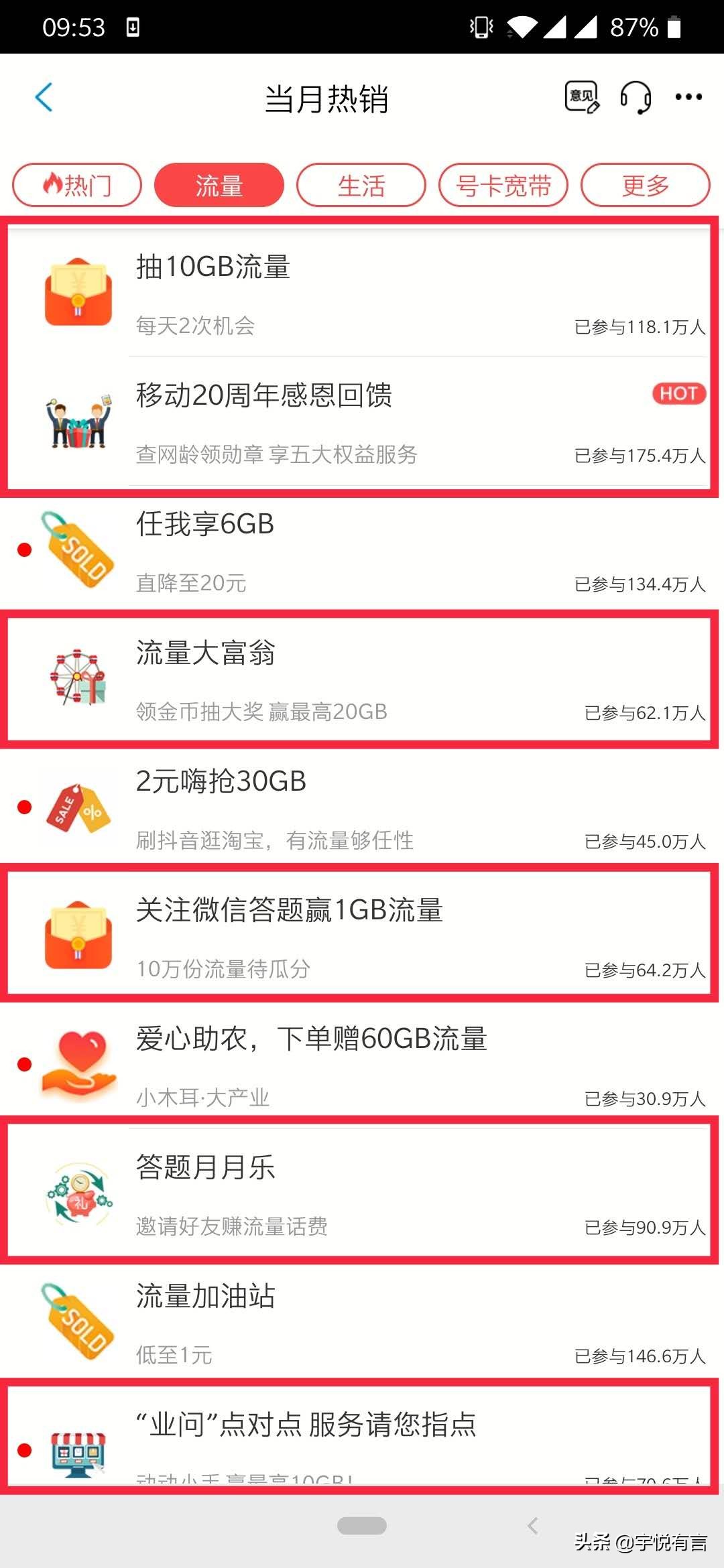
Task: Tap the HOT badge on 移动20周年感恩回馈
Action: coord(678,394)
